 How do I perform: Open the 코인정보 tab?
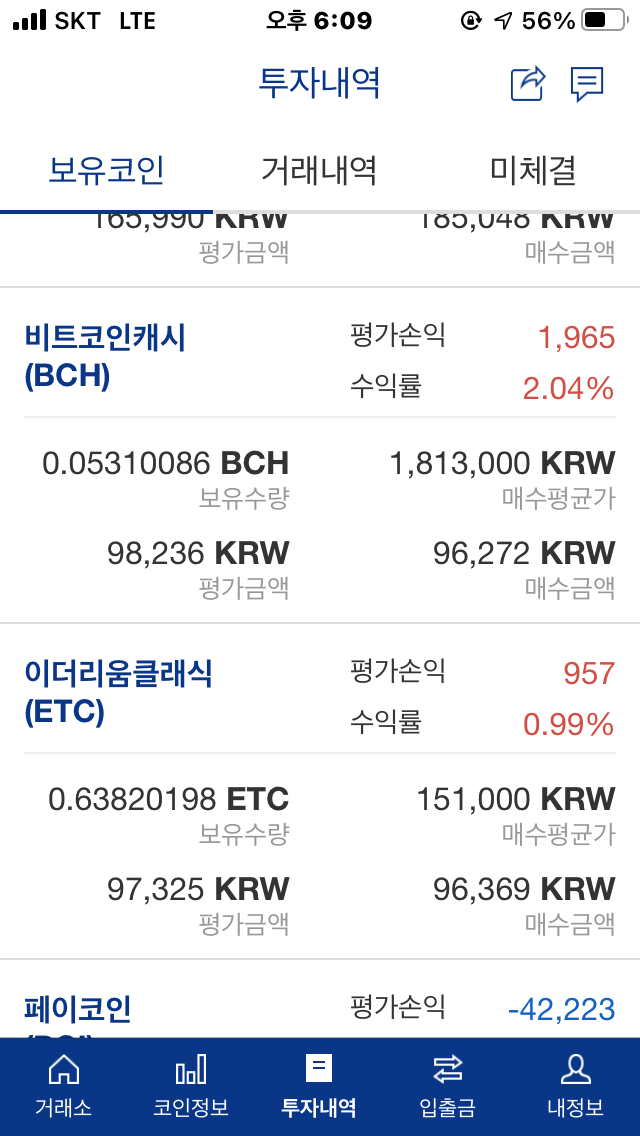point(191,1087)
